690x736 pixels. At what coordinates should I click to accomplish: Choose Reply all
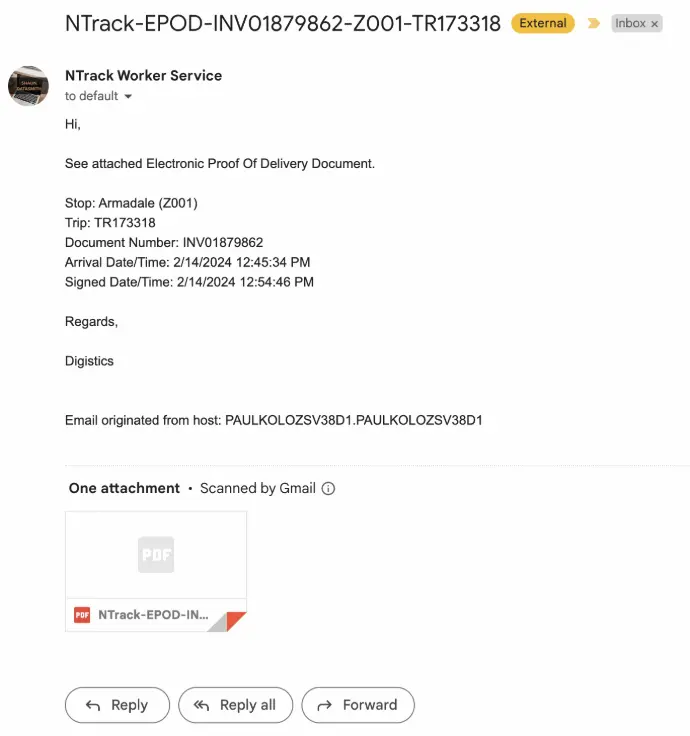pyautogui.click(x=235, y=705)
